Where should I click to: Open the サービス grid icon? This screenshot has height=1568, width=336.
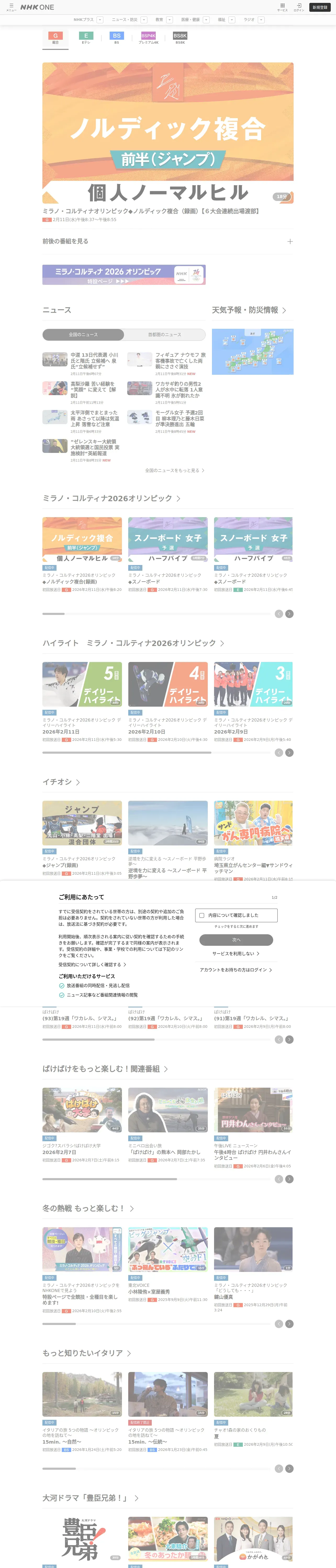tap(282, 7)
